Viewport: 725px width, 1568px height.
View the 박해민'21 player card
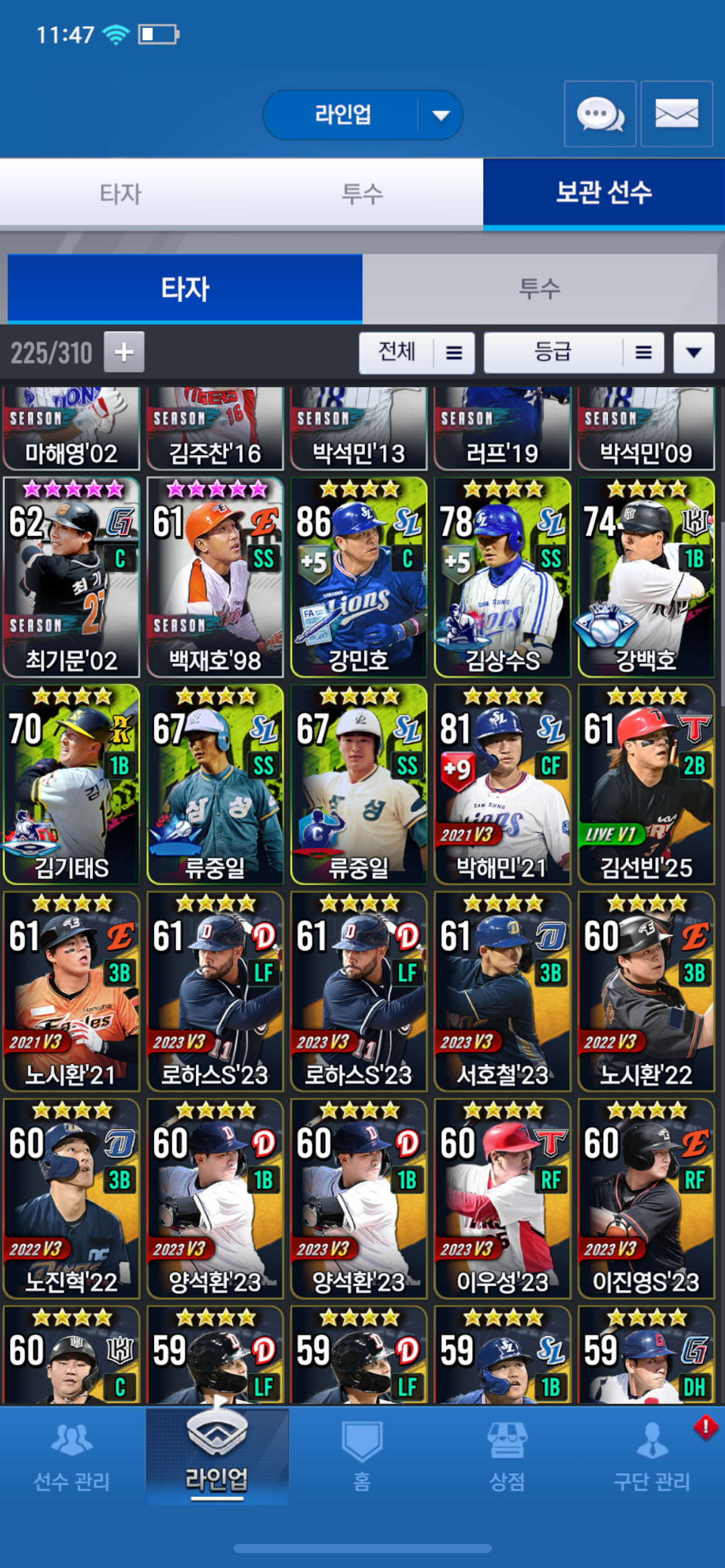click(502, 784)
